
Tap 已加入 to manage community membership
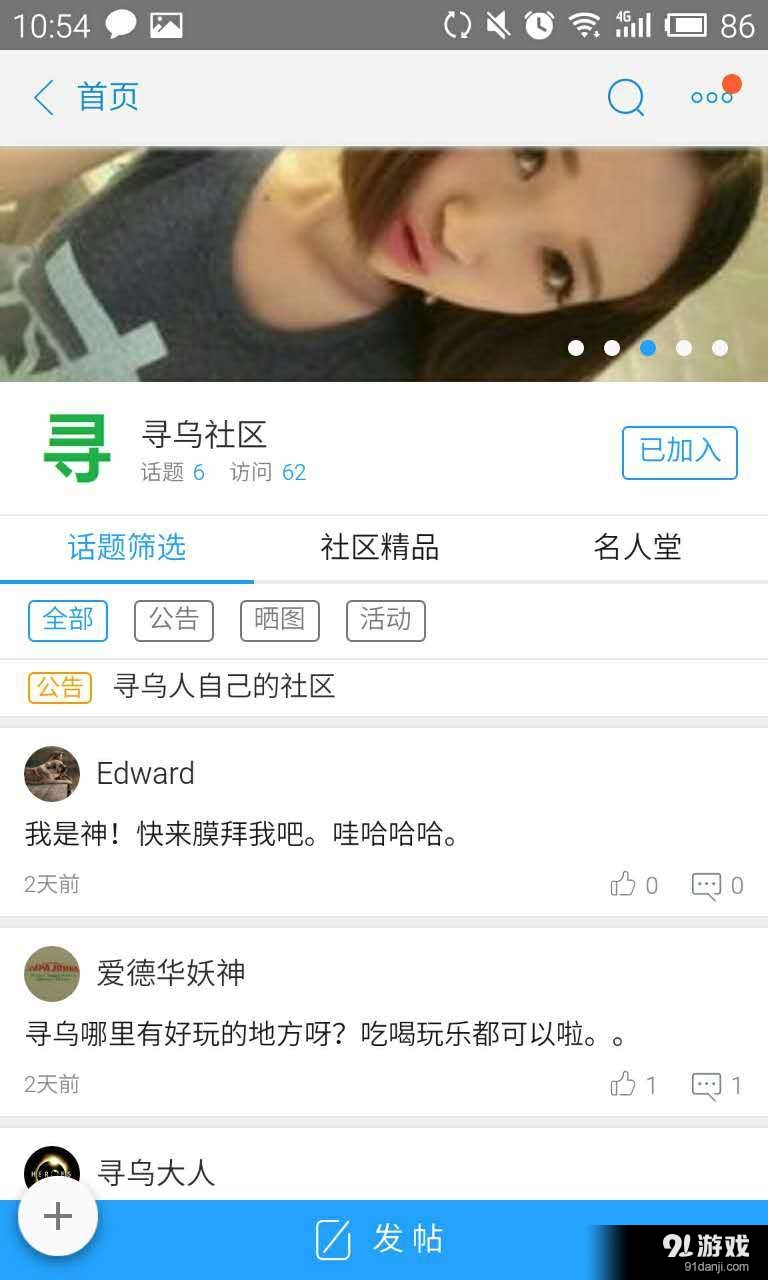(x=679, y=452)
